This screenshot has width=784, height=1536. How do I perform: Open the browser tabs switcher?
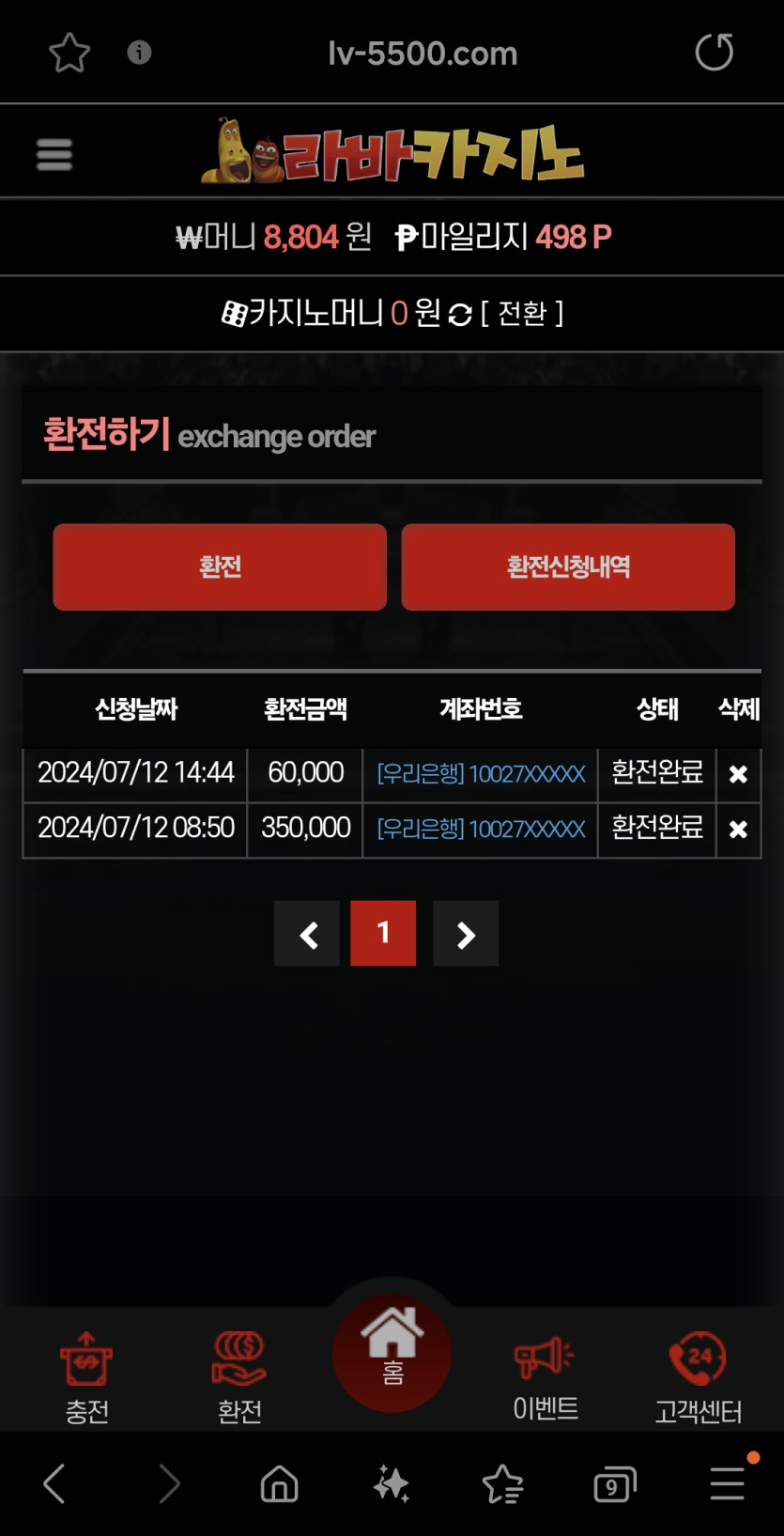click(615, 1485)
